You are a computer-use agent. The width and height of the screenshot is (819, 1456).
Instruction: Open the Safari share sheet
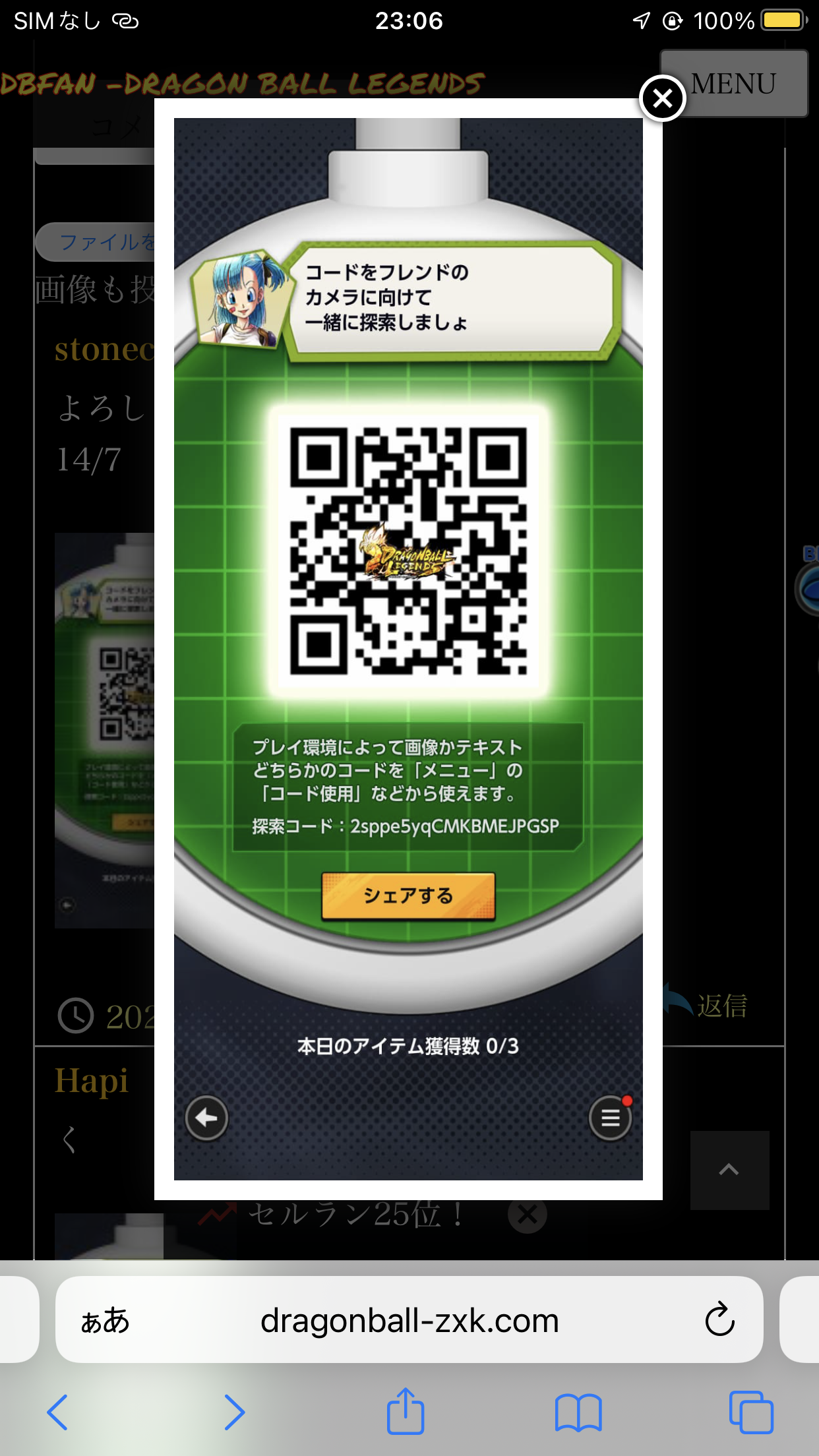pyautogui.click(x=405, y=1410)
